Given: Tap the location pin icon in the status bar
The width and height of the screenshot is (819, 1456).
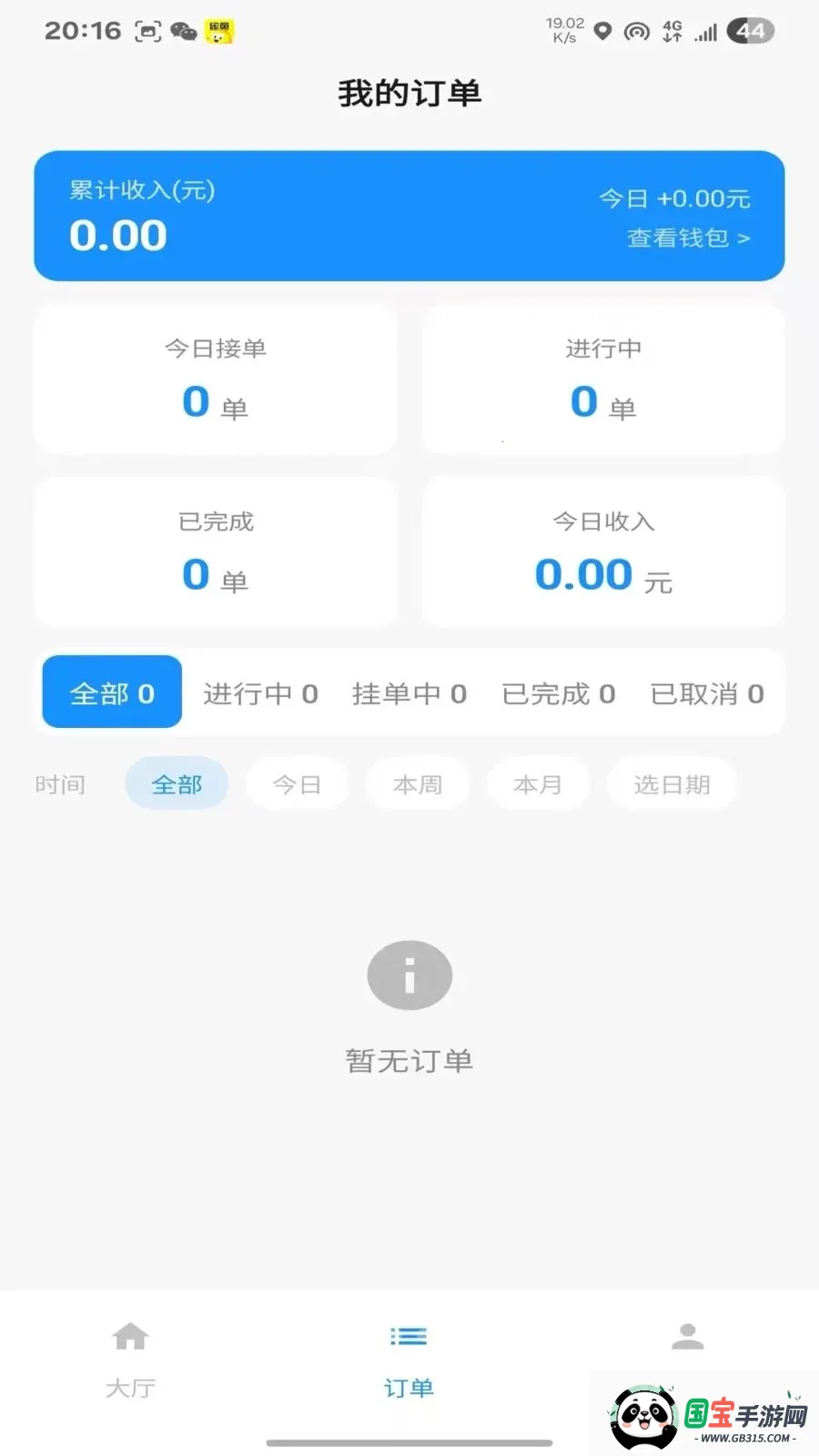Looking at the screenshot, I should click(602, 30).
